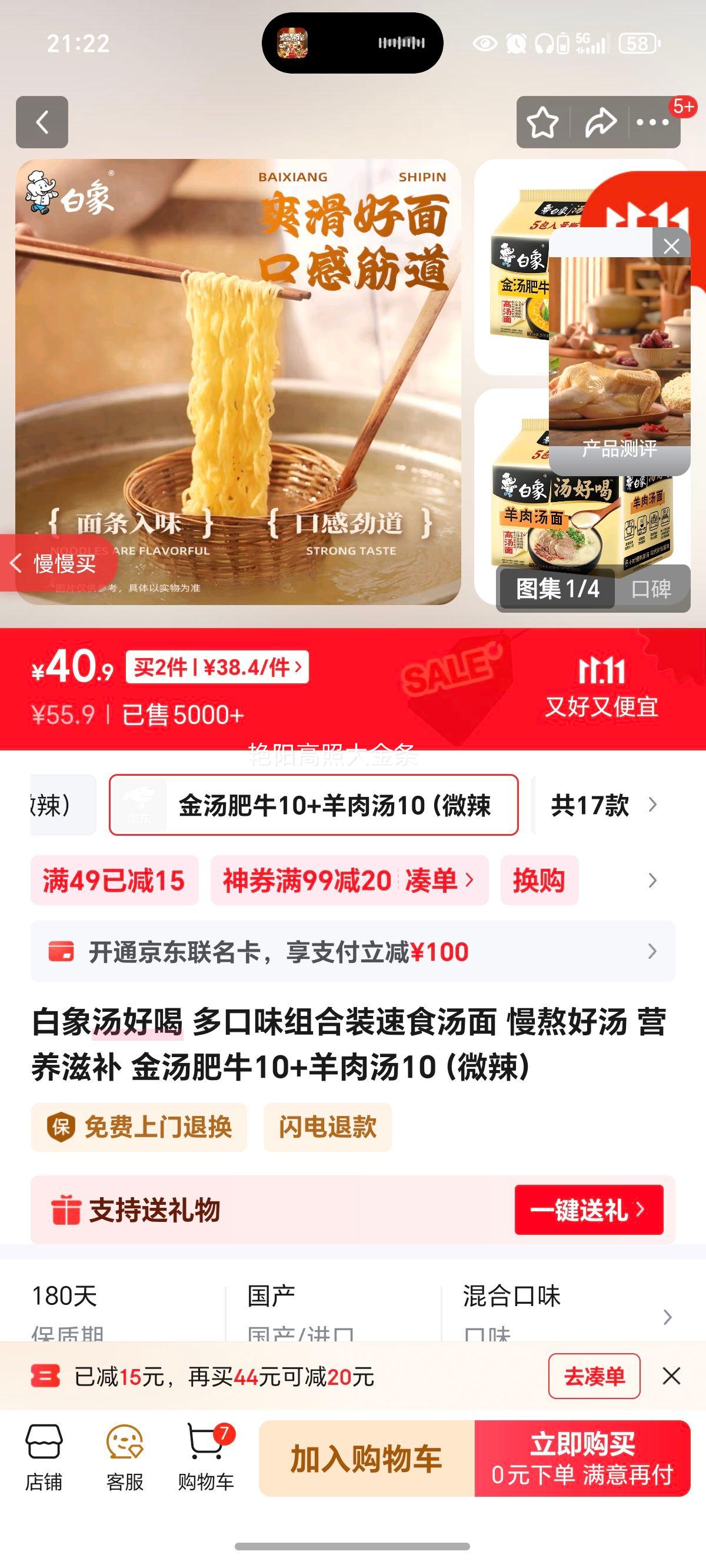
Task: Open the three-dot overflow menu
Action: [652, 122]
